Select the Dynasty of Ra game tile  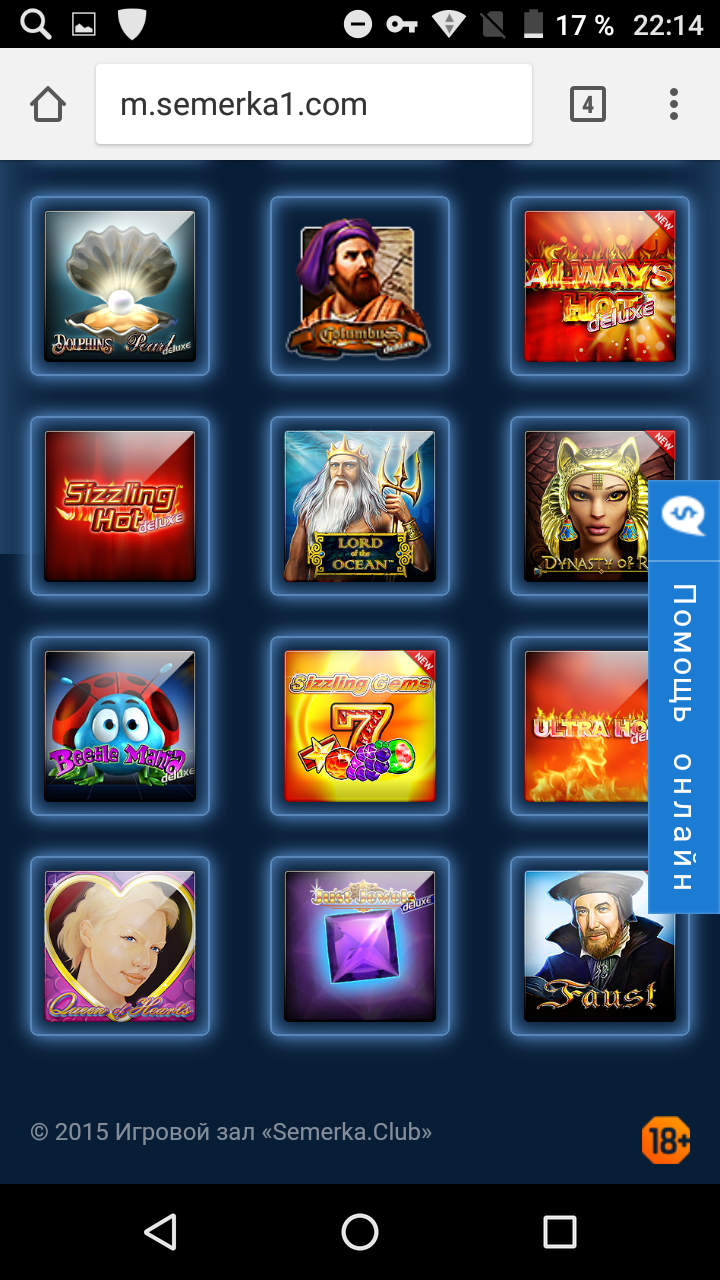coord(585,506)
